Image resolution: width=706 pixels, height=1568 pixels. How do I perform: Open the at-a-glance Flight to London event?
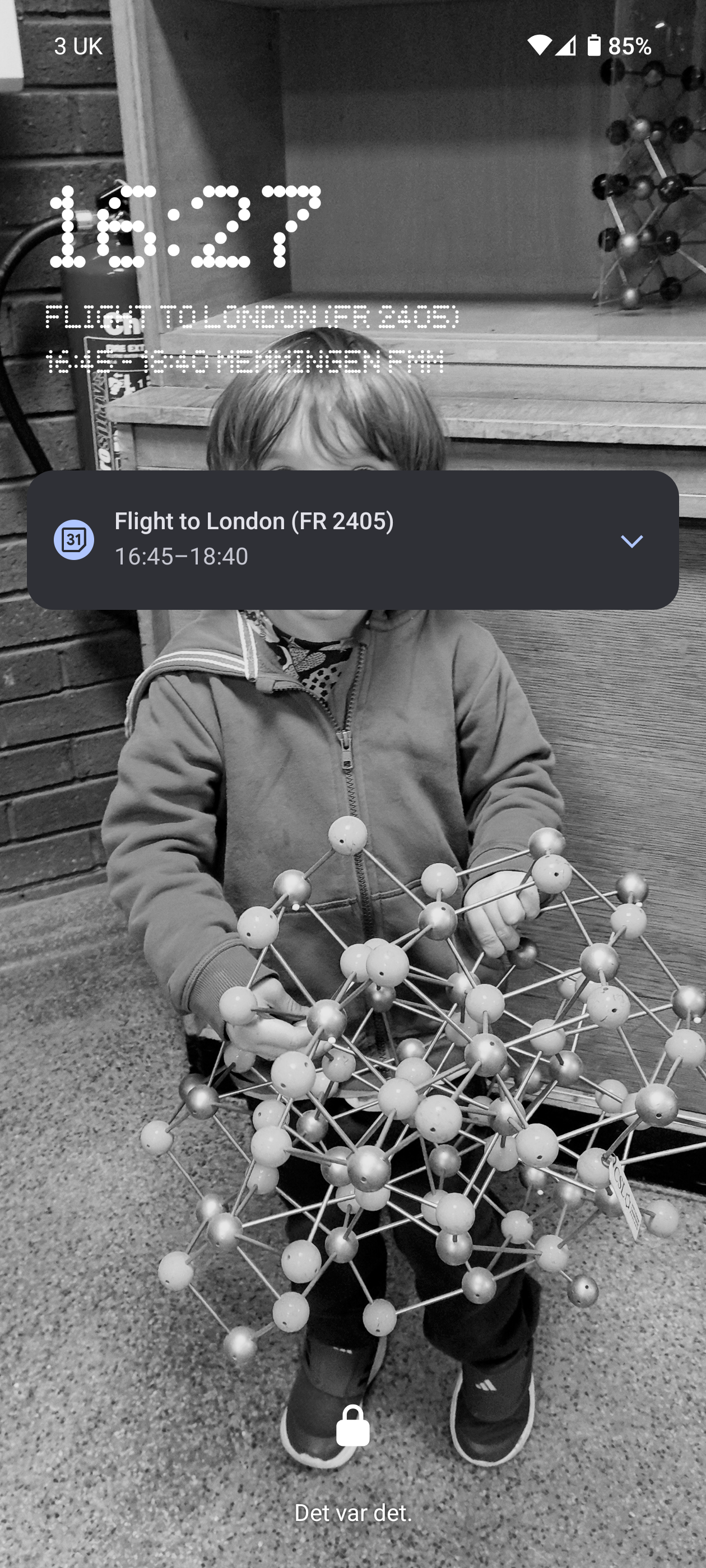[x=252, y=318]
